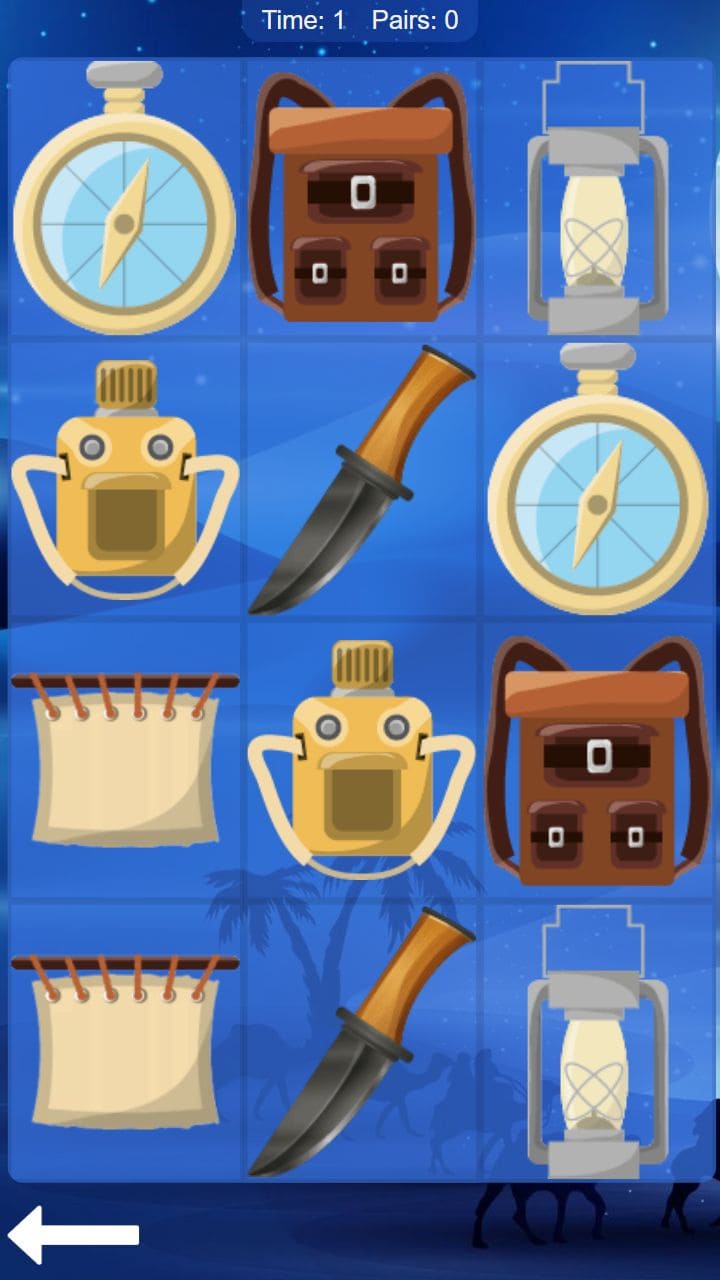Image resolution: width=720 pixels, height=1280 pixels.
Task: Flip the canteen between the two knives
Action: (361, 761)
